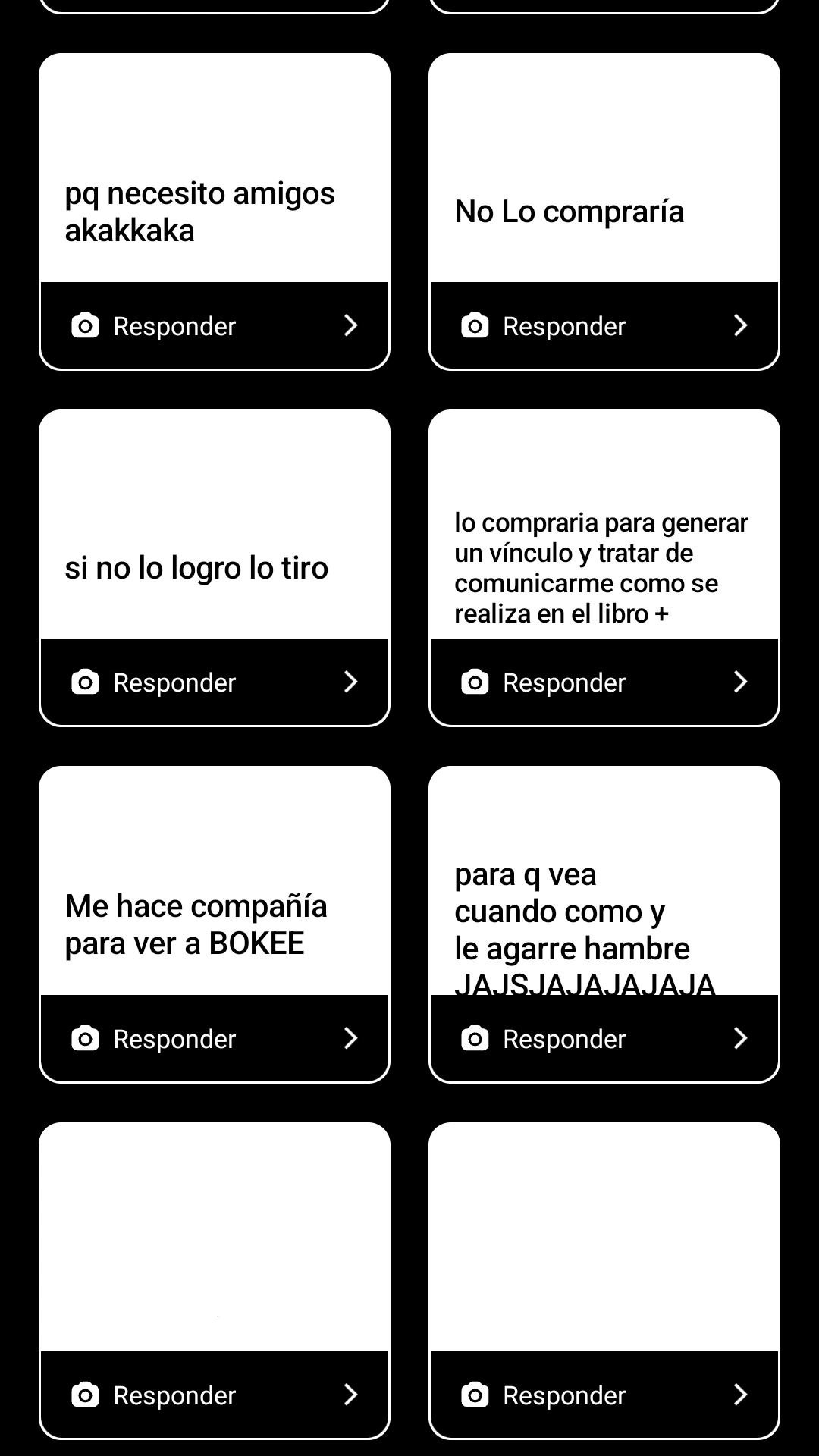Open the "No Lo compraría" response card
The image size is (819, 1456).
click(x=604, y=168)
